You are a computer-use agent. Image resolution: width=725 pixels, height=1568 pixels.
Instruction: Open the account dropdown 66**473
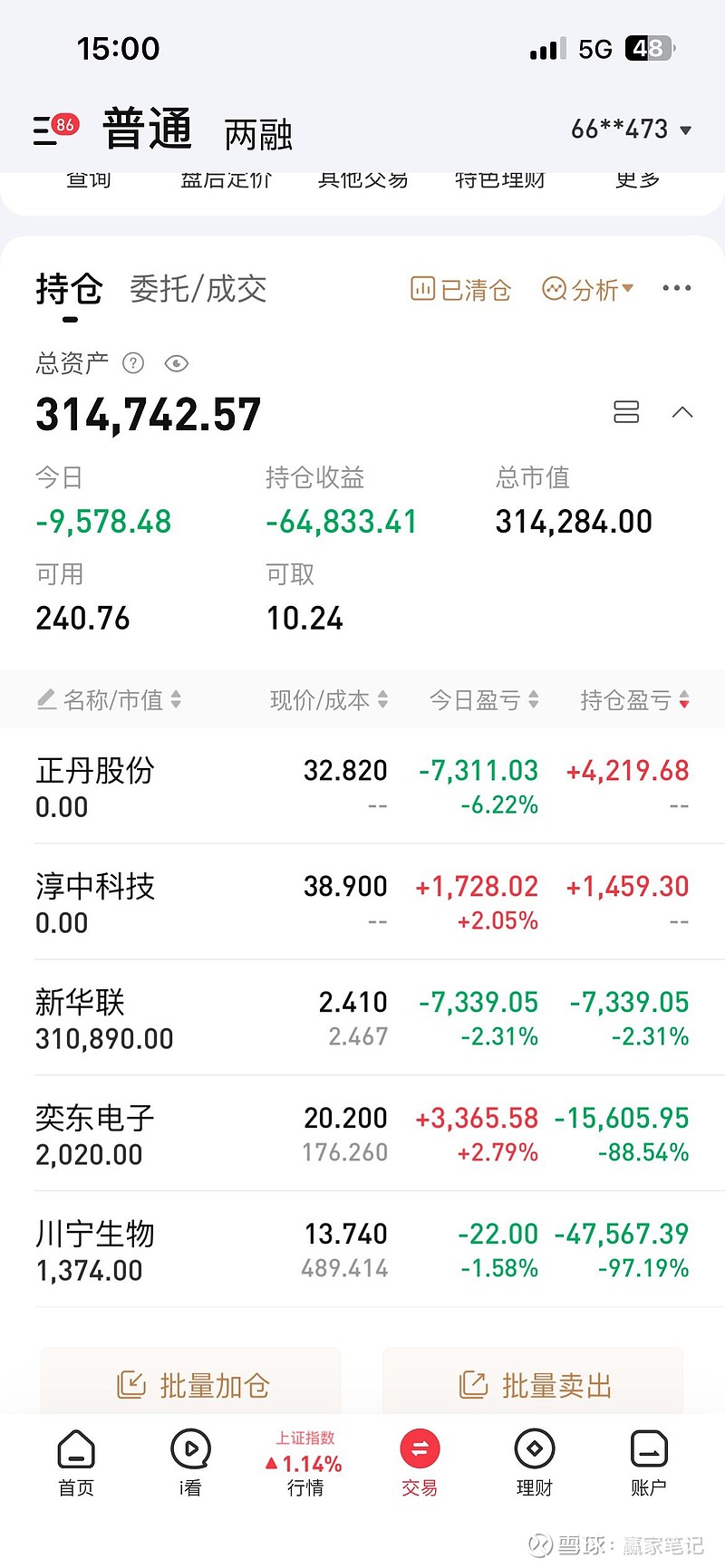tap(632, 130)
